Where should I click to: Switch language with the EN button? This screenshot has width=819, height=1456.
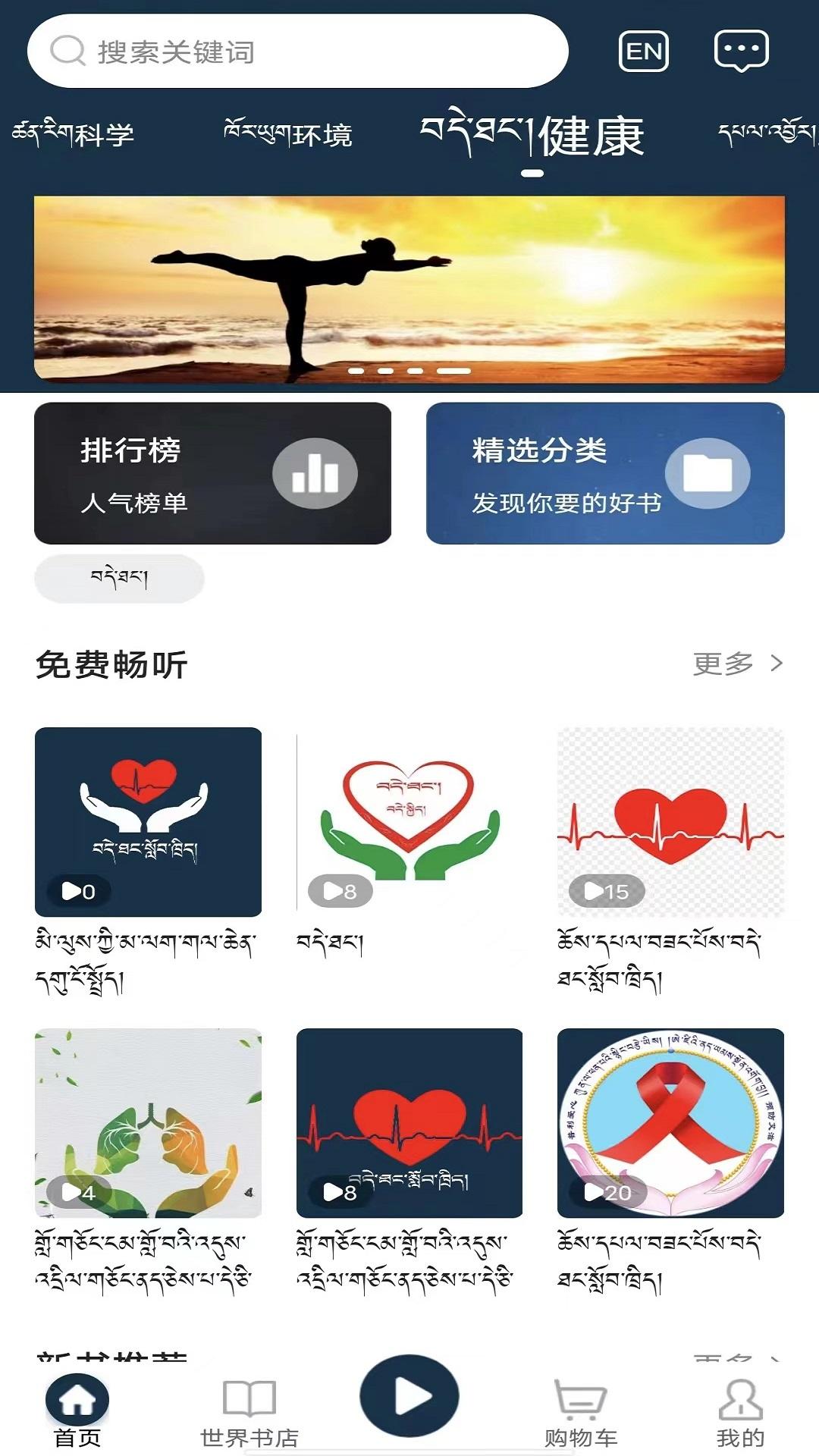[645, 50]
